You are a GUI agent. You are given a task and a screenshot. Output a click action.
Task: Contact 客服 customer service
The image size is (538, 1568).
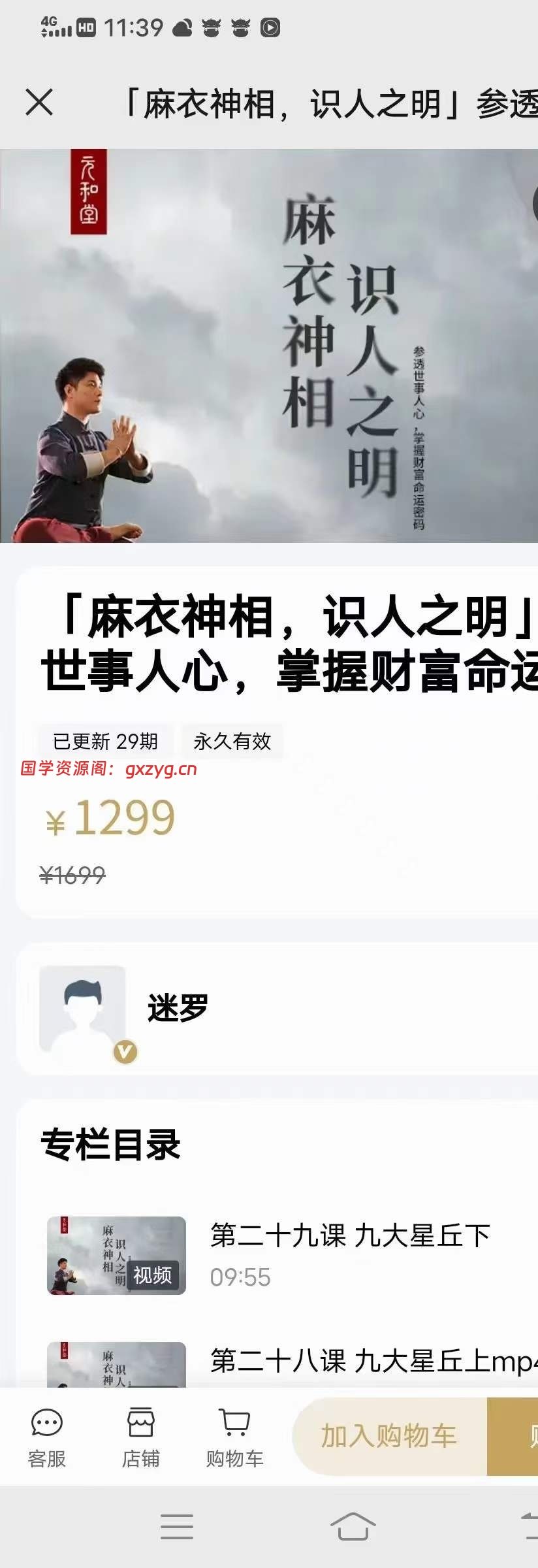click(x=47, y=1437)
